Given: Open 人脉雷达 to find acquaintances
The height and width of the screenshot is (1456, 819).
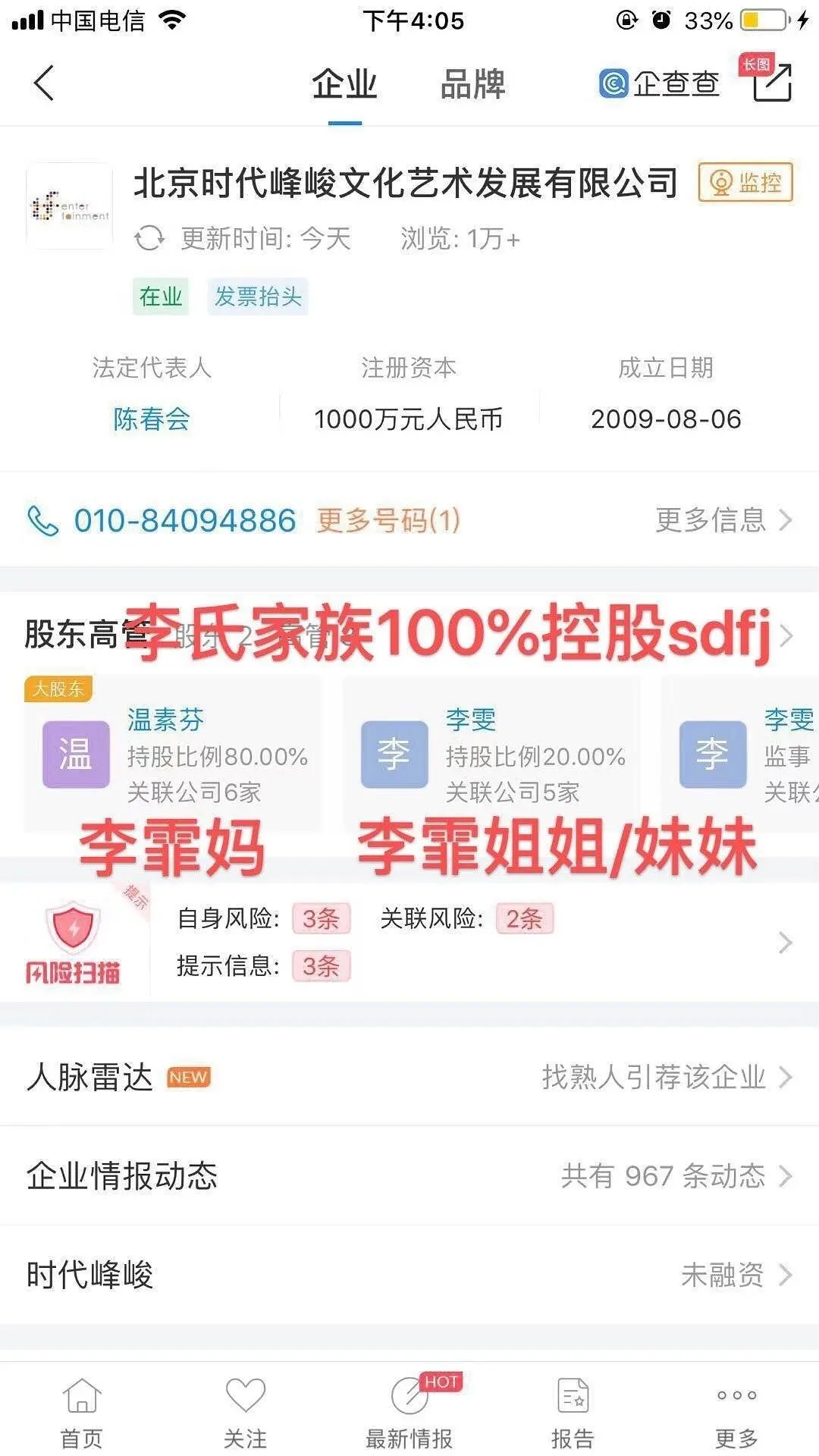Looking at the screenshot, I should pos(409,1076).
